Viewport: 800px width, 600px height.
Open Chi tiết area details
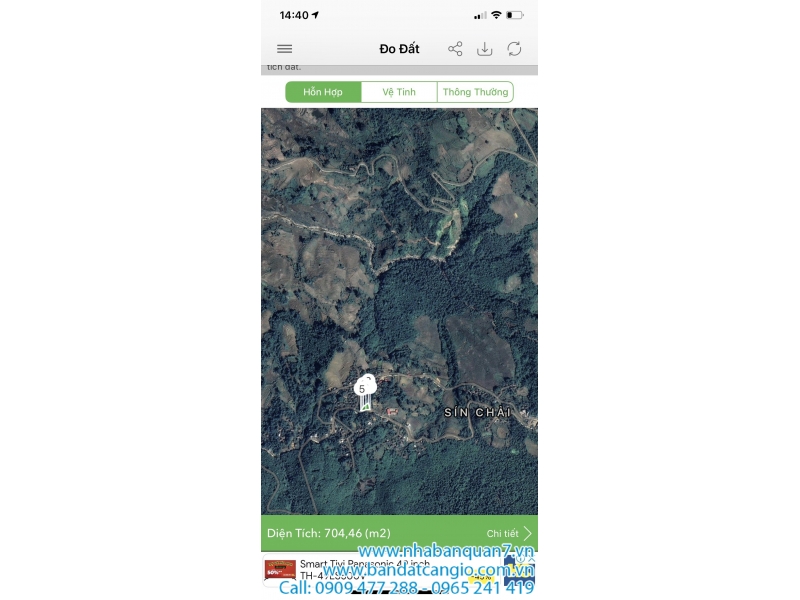coord(509,534)
